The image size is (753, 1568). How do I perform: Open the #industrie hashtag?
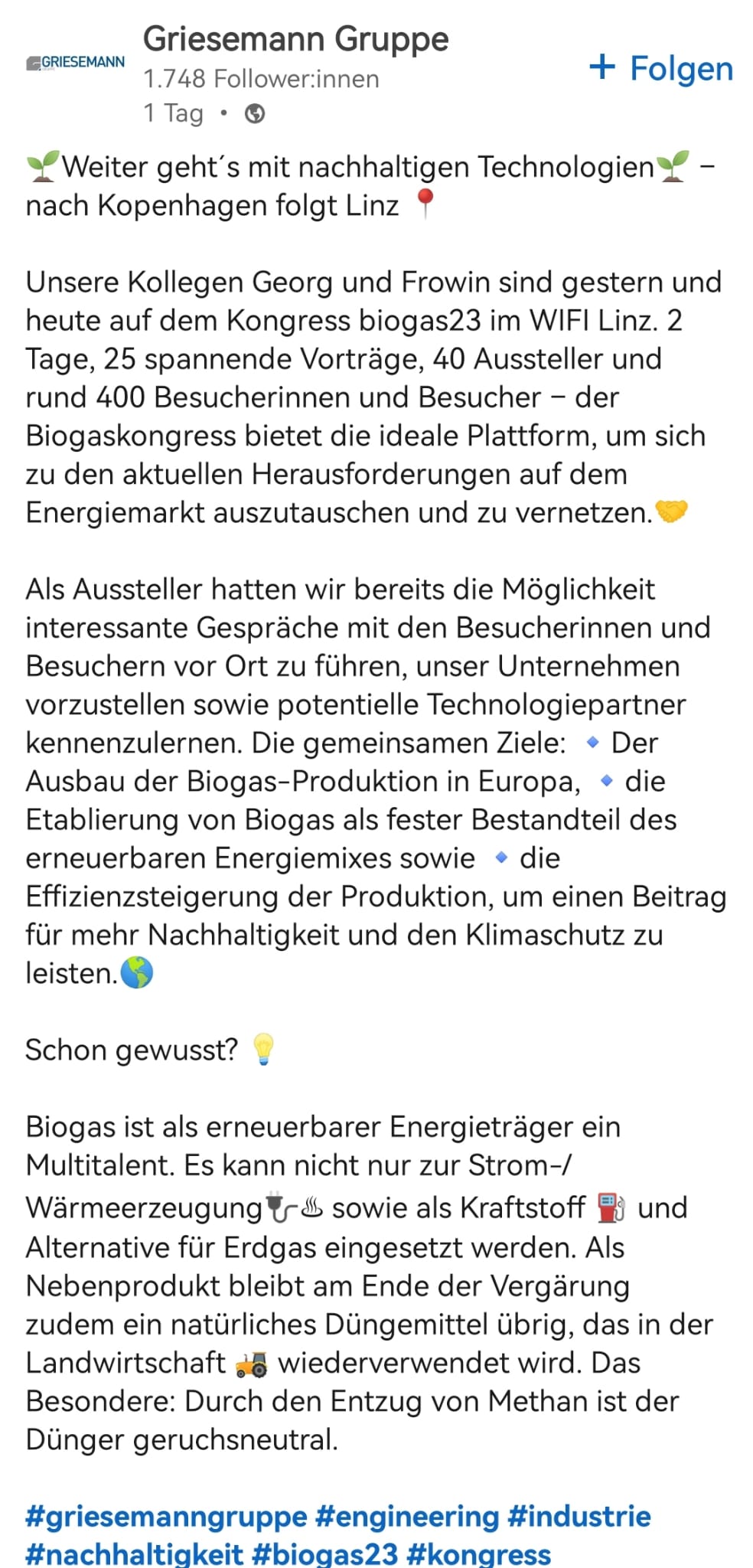click(579, 1516)
